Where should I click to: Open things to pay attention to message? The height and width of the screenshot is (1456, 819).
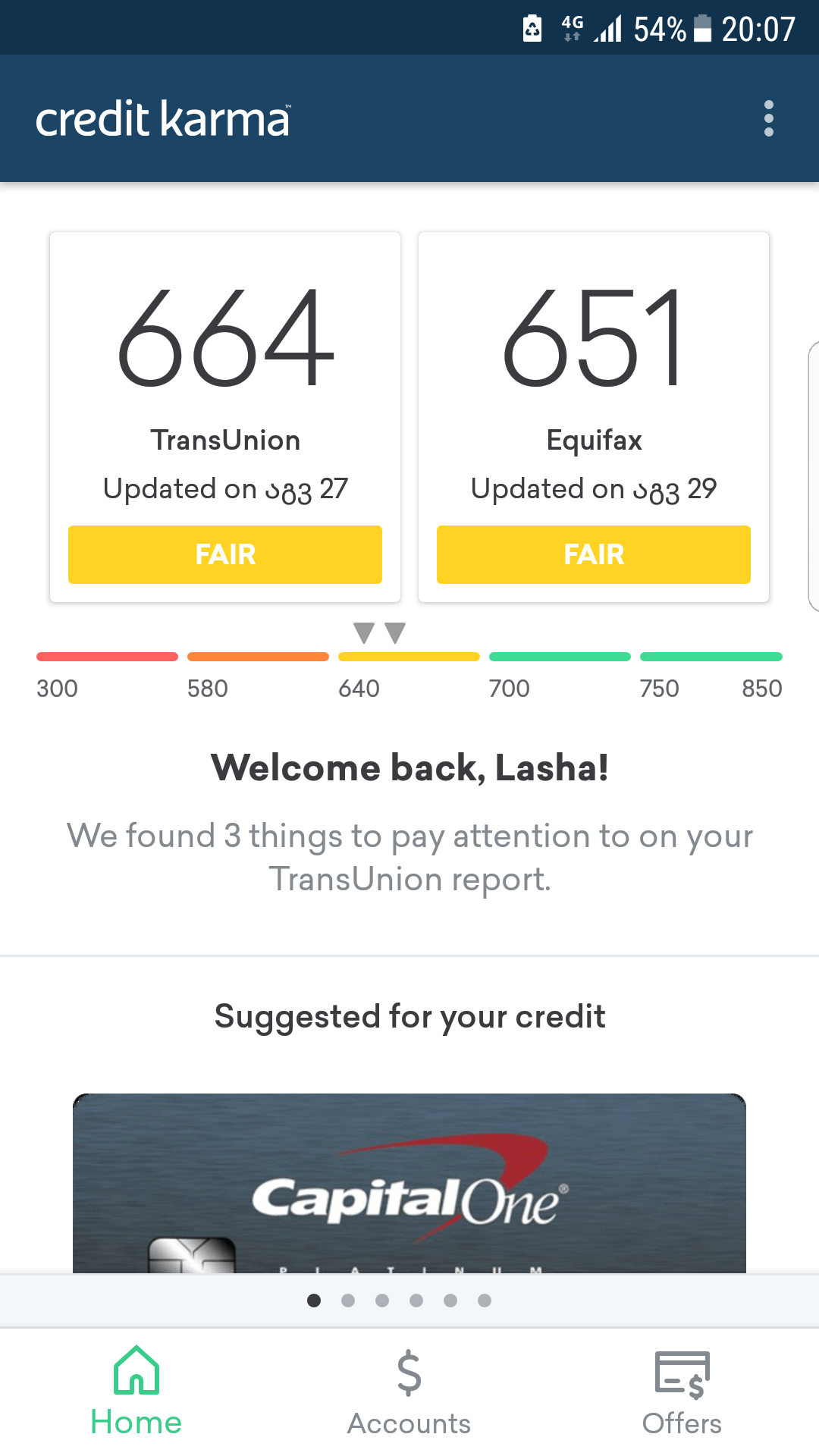click(409, 857)
